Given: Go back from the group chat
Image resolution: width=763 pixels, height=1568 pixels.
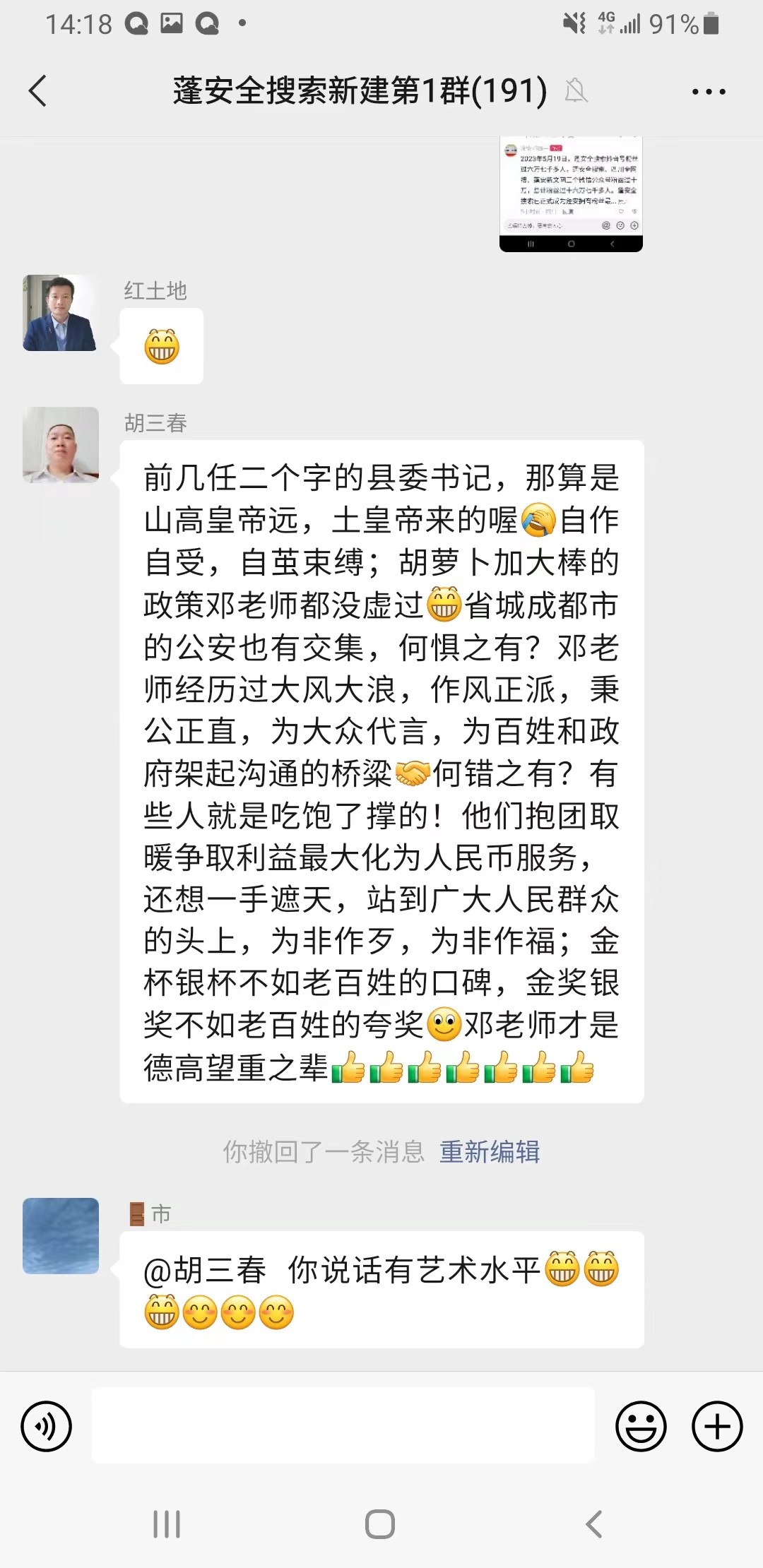Looking at the screenshot, I should [x=38, y=91].
